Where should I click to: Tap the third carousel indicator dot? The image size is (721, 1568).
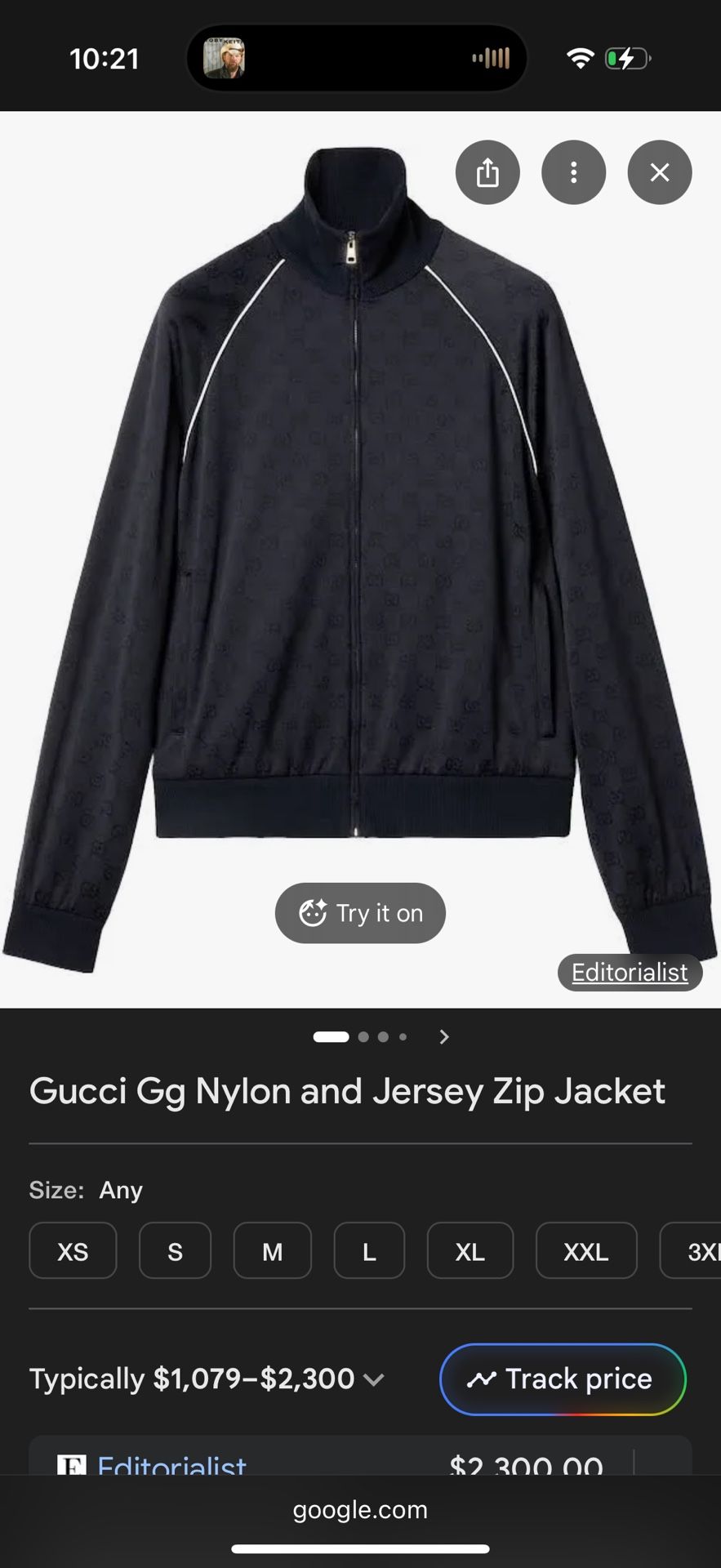[x=382, y=1036]
